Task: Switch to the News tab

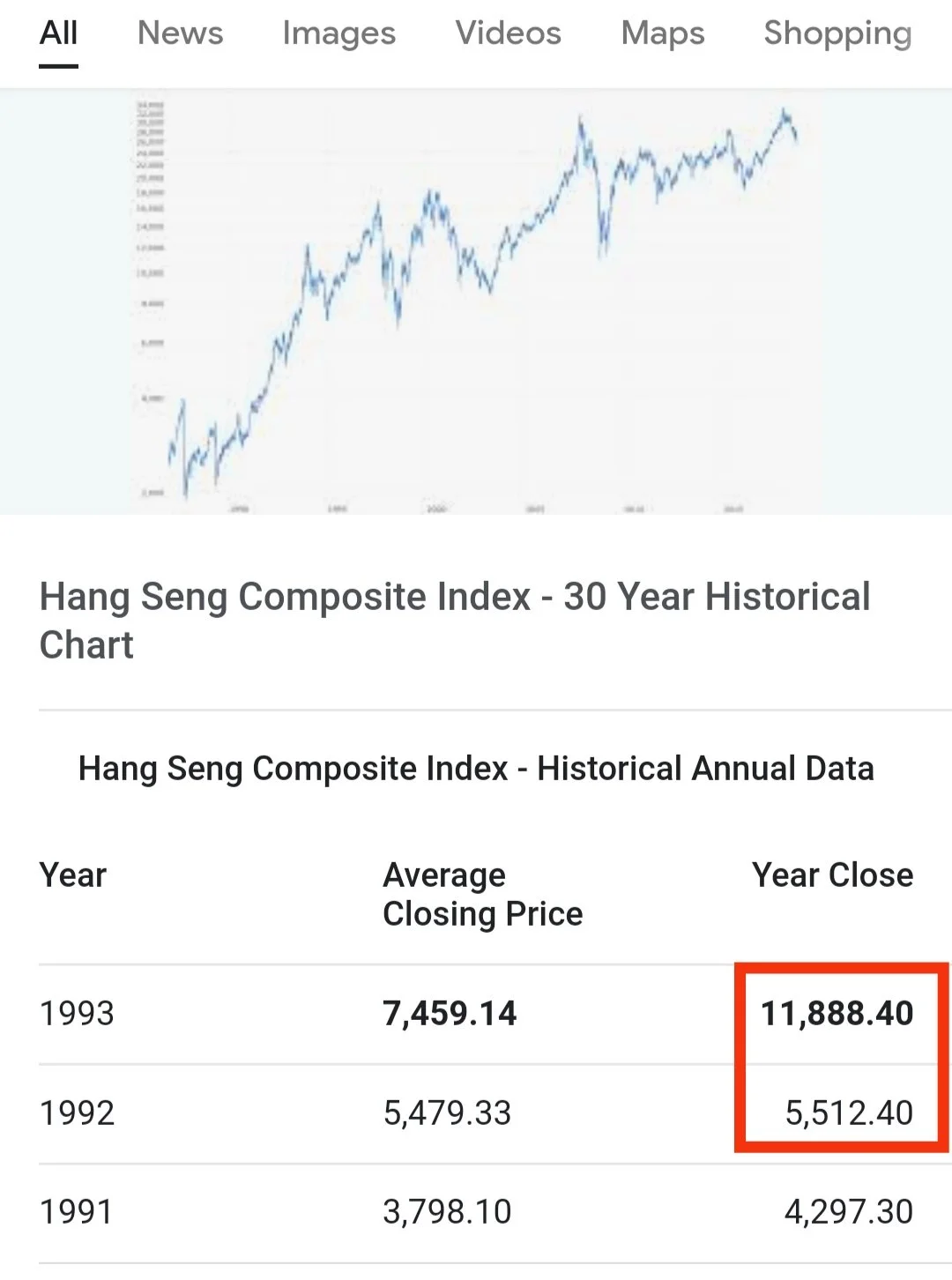Action: 180,33
